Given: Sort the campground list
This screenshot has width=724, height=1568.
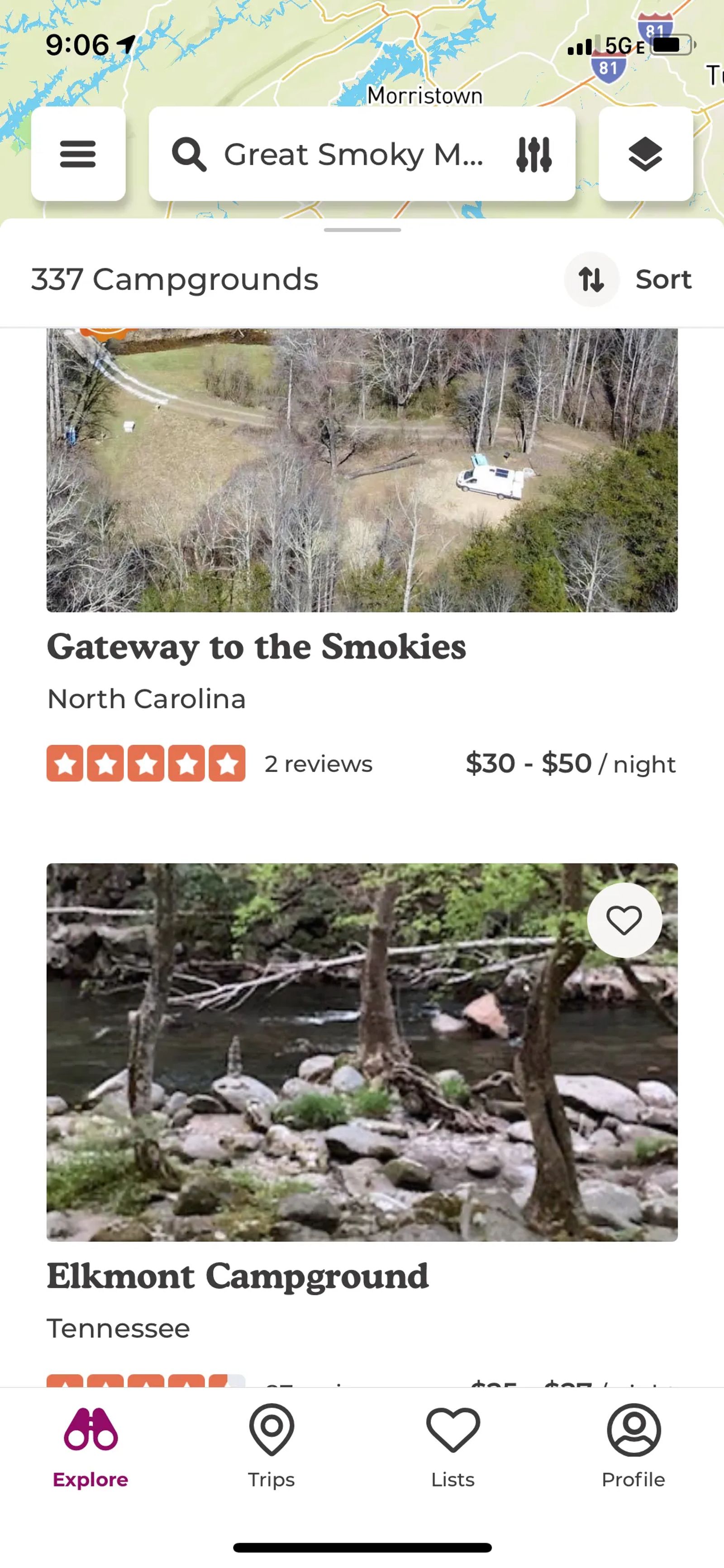Looking at the screenshot, I should point(629,279).
